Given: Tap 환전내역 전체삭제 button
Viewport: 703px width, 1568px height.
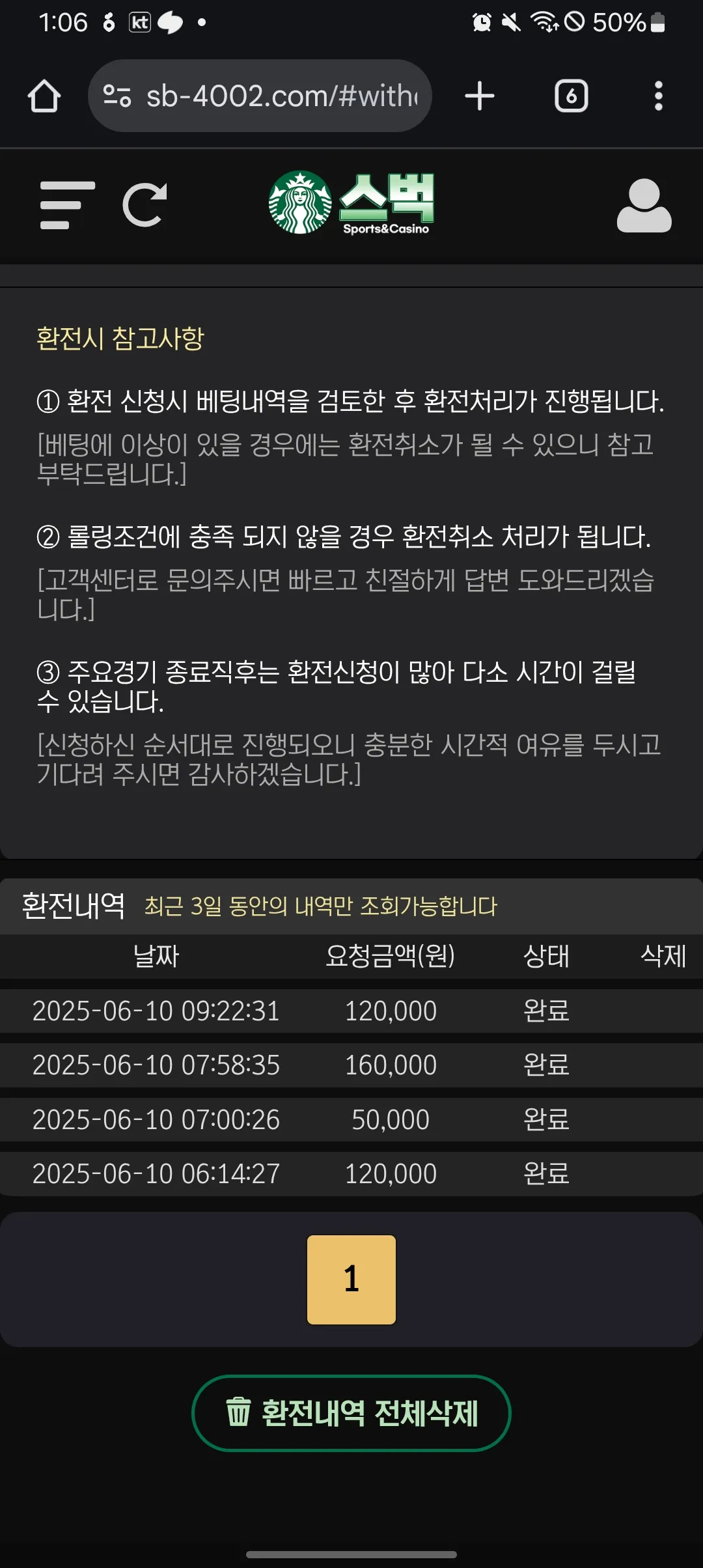Looking at the screenshot, I should point(351,1413).
